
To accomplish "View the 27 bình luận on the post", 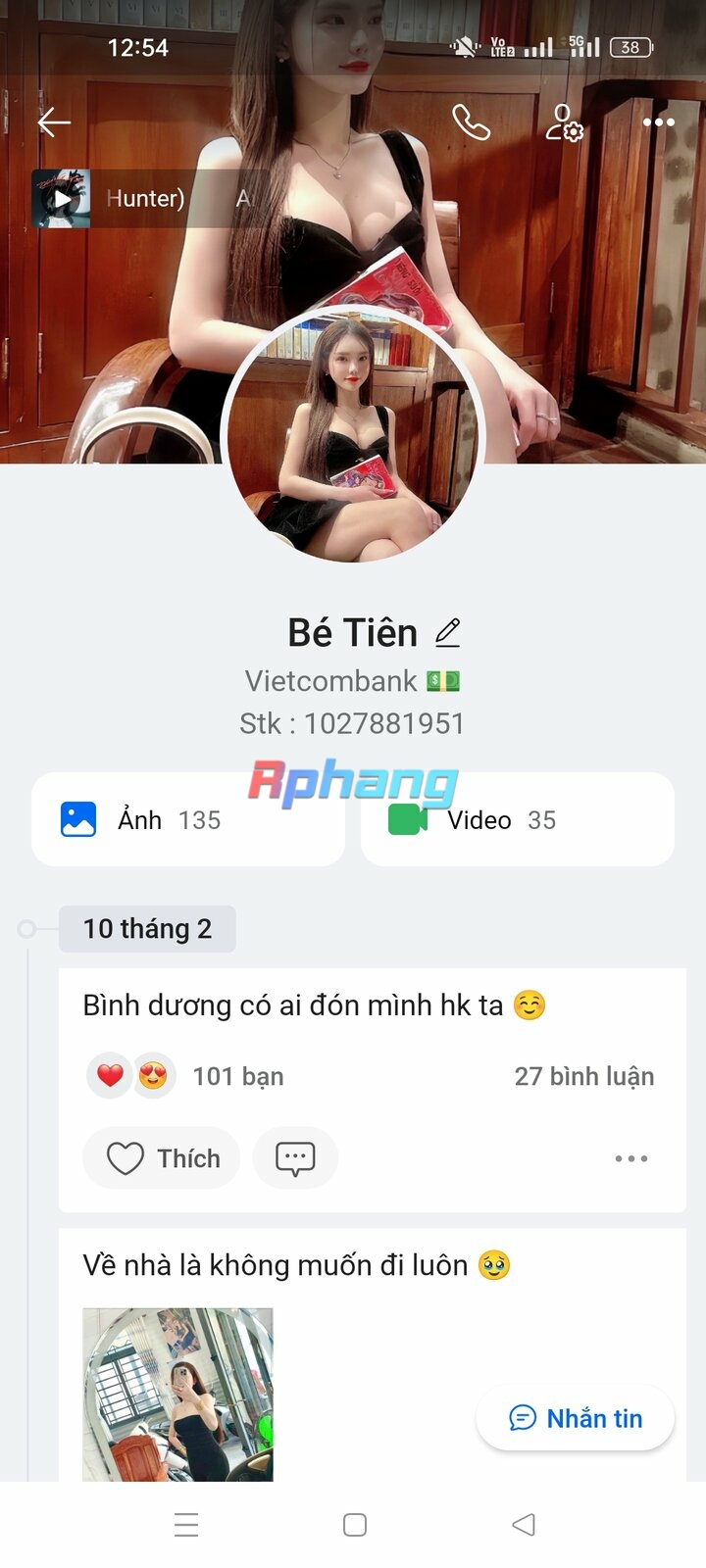I will click(584, 1076).
